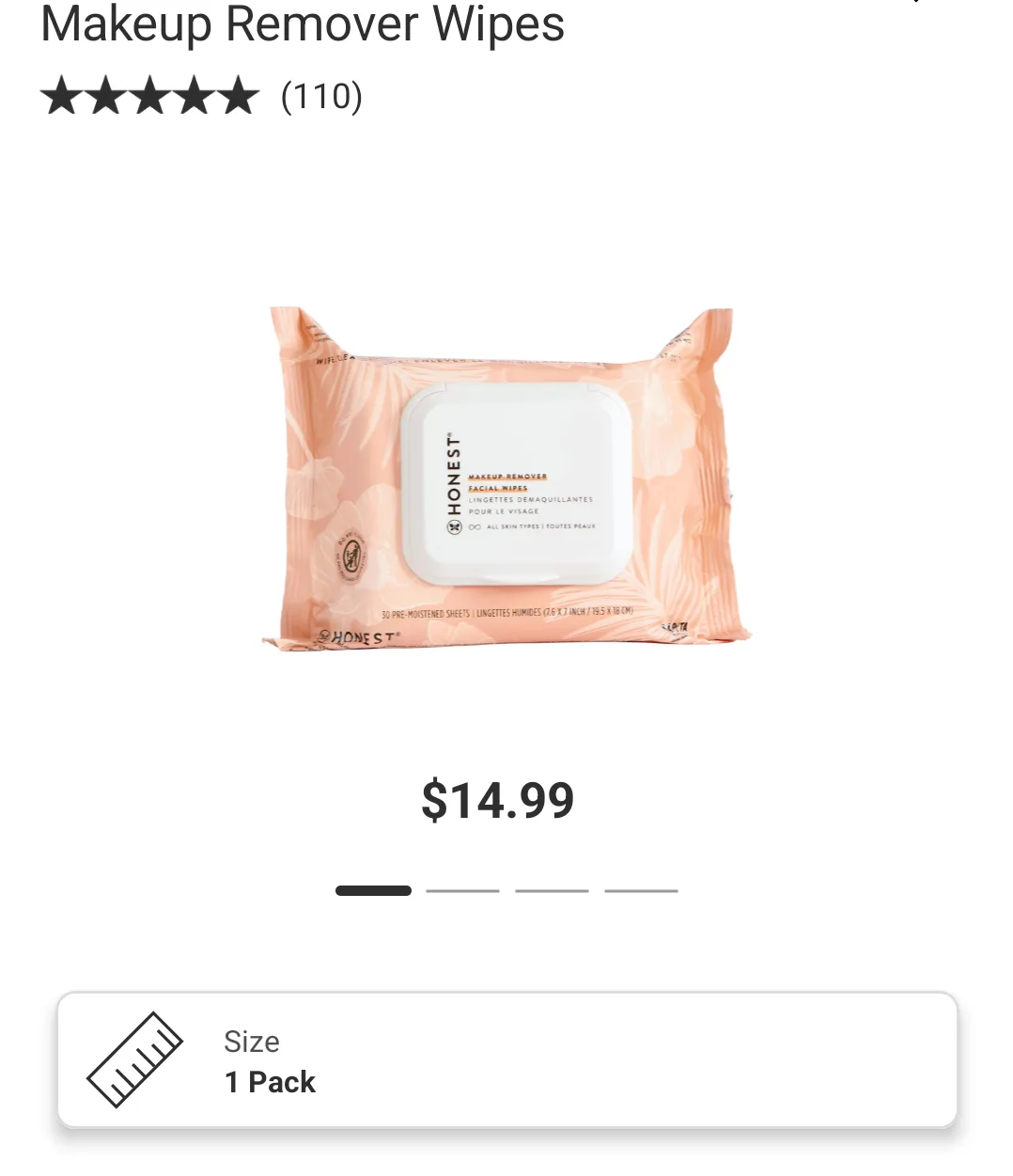Click the Size label in the options card
The image size is (1013, 1176).
[250, 1042]
